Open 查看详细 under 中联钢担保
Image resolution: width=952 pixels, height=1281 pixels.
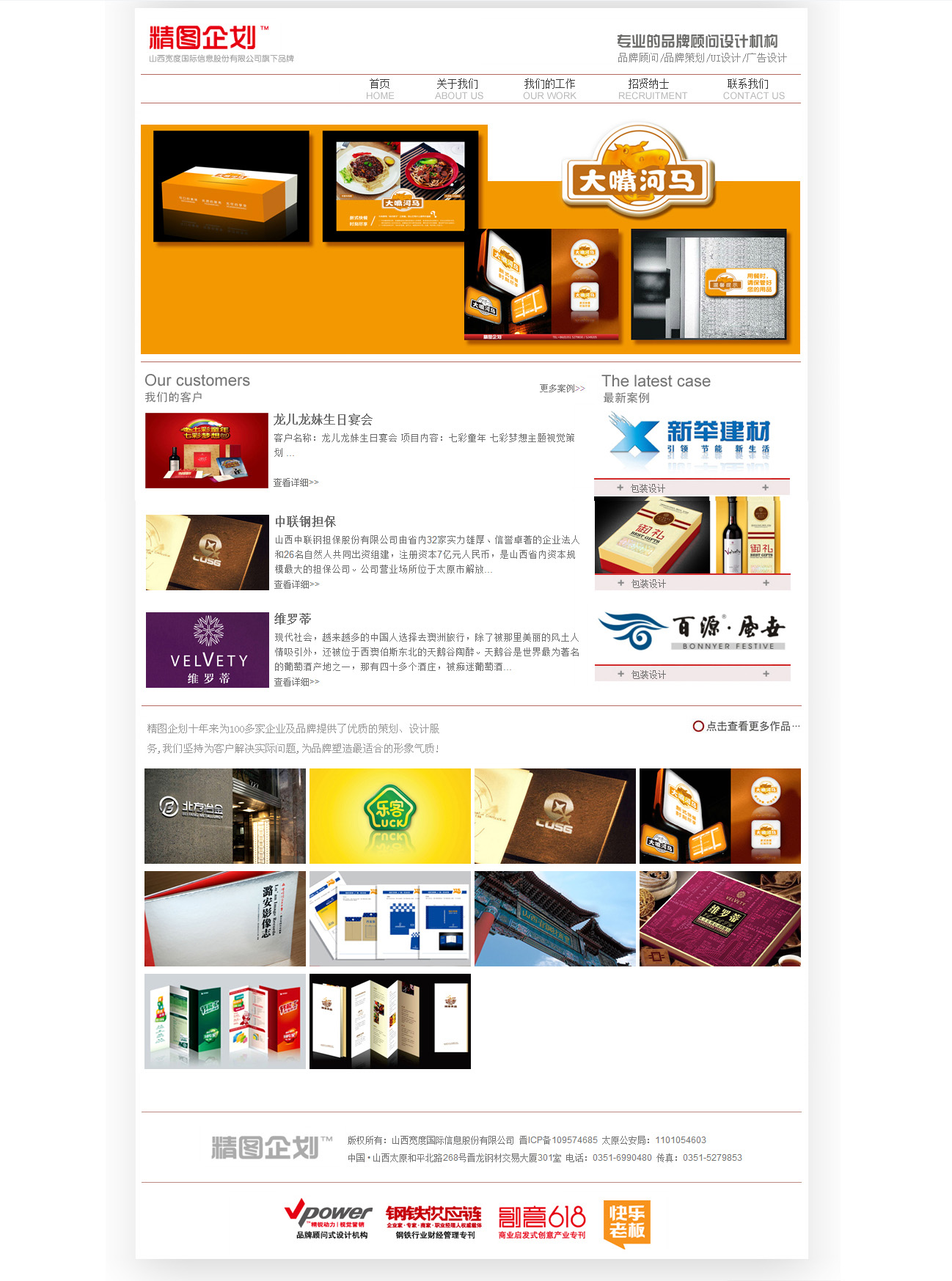point(296,584)
